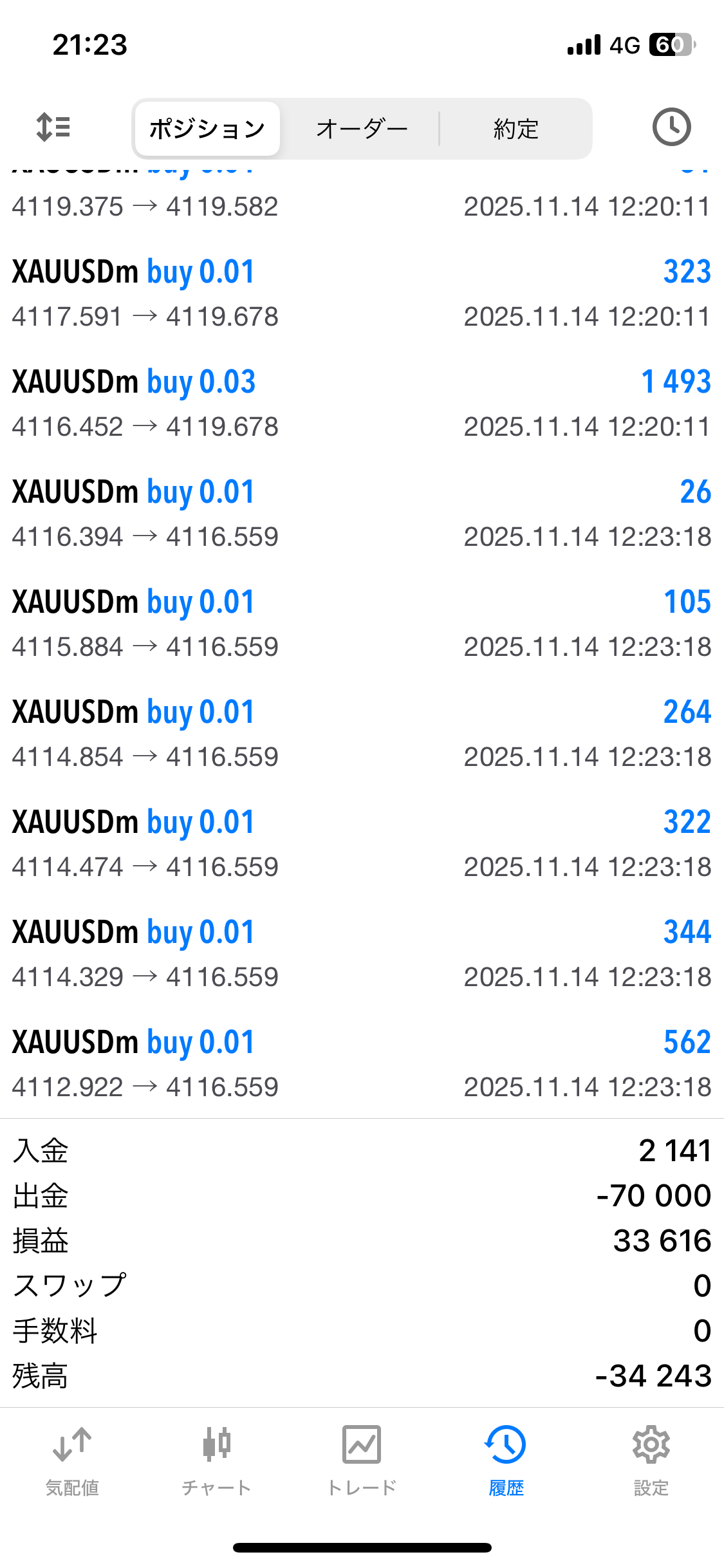This screenshot has width=724, height=1568.
Task: Expand the trade opened at 4114.474
Action: 362,844
